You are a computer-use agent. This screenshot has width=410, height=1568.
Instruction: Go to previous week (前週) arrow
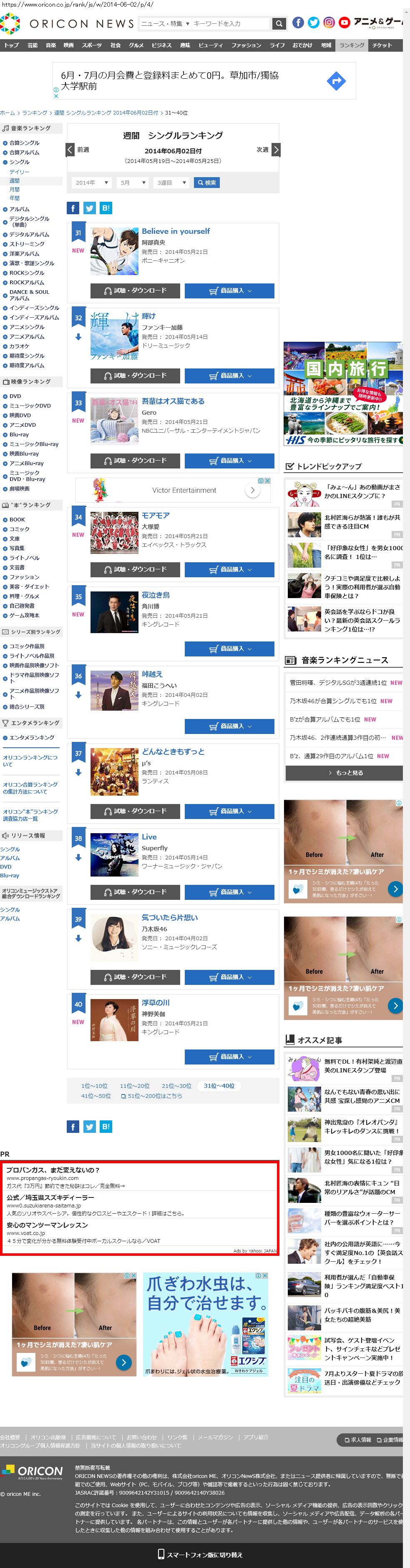click(70, 149)
